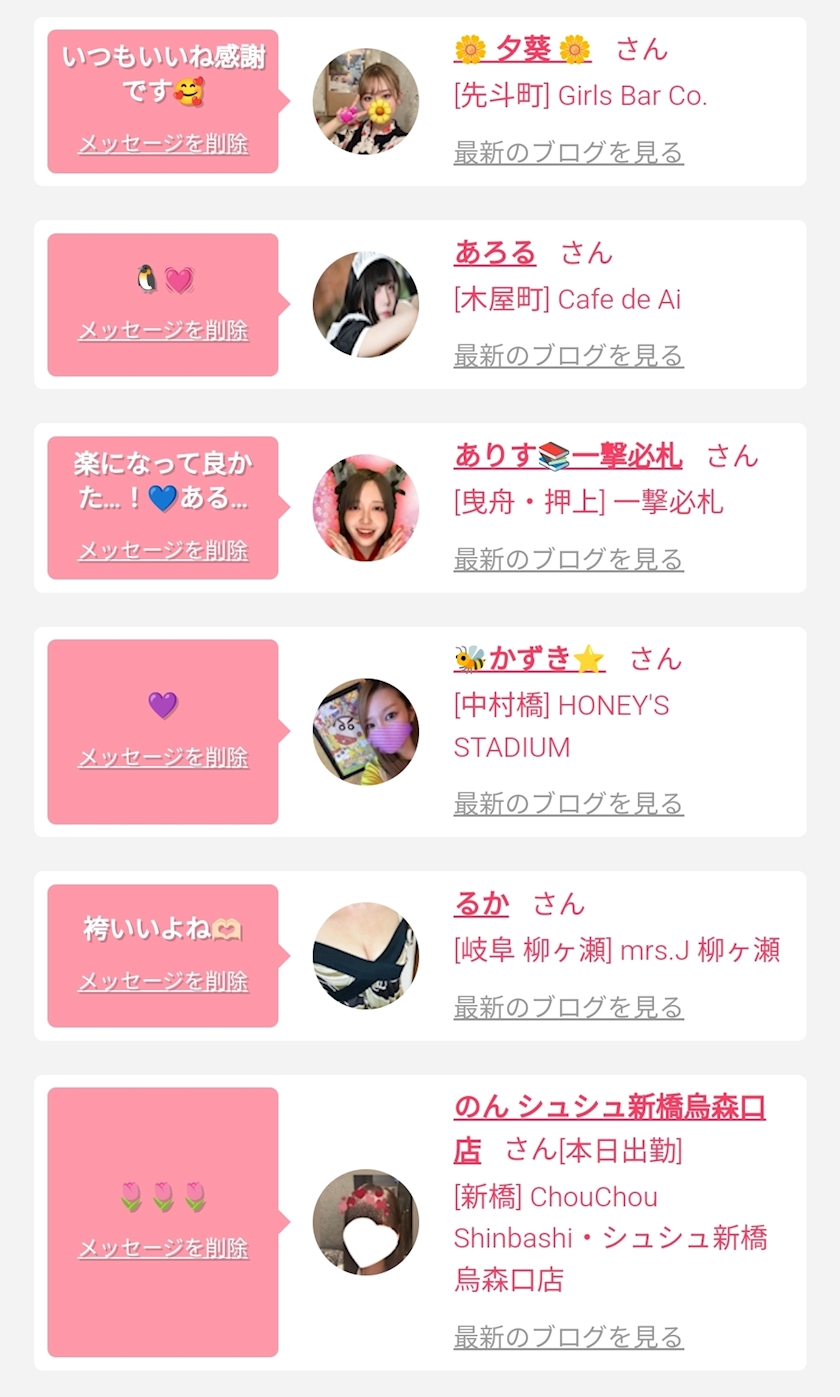
Task: View るか's latest blog
Action: pos(569,1006)
